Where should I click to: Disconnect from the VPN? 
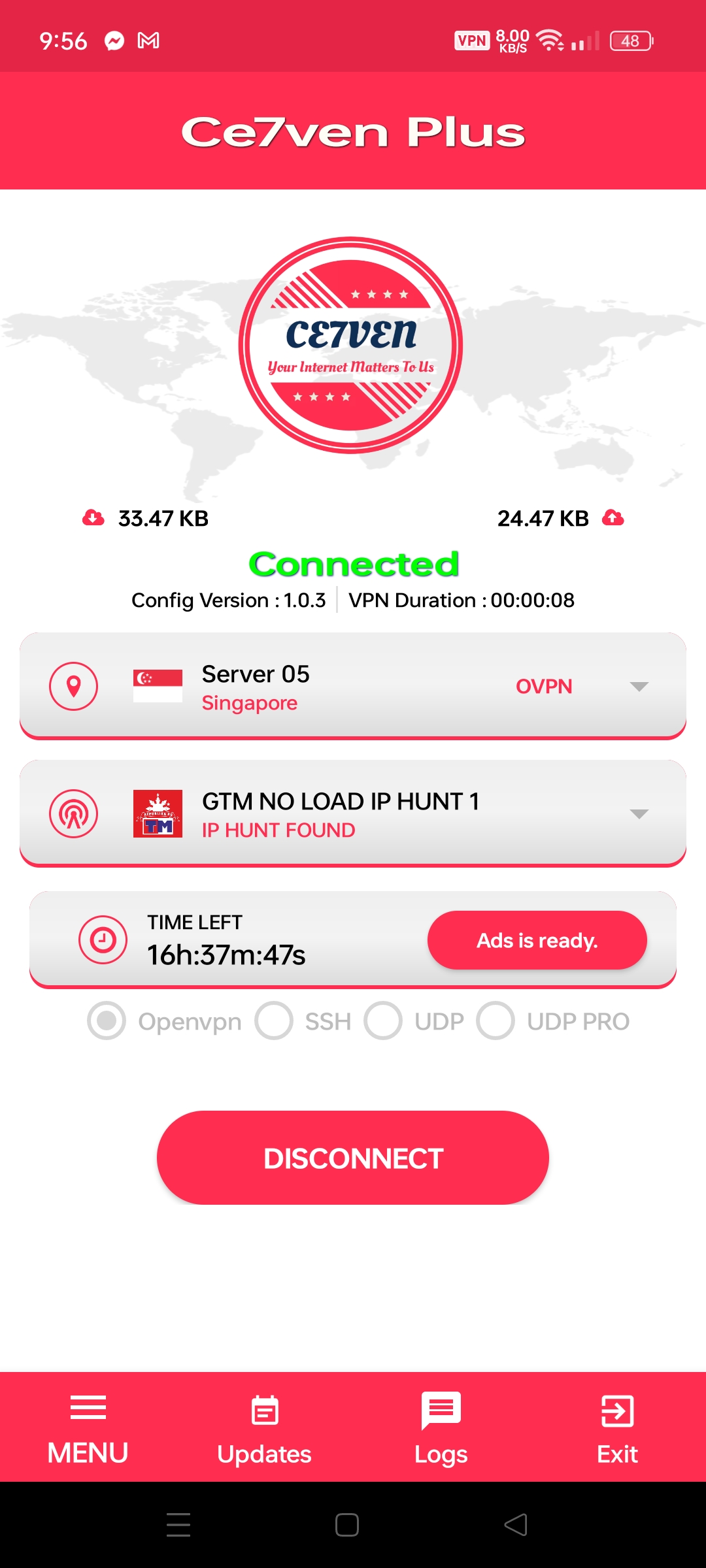[353, 1158]
